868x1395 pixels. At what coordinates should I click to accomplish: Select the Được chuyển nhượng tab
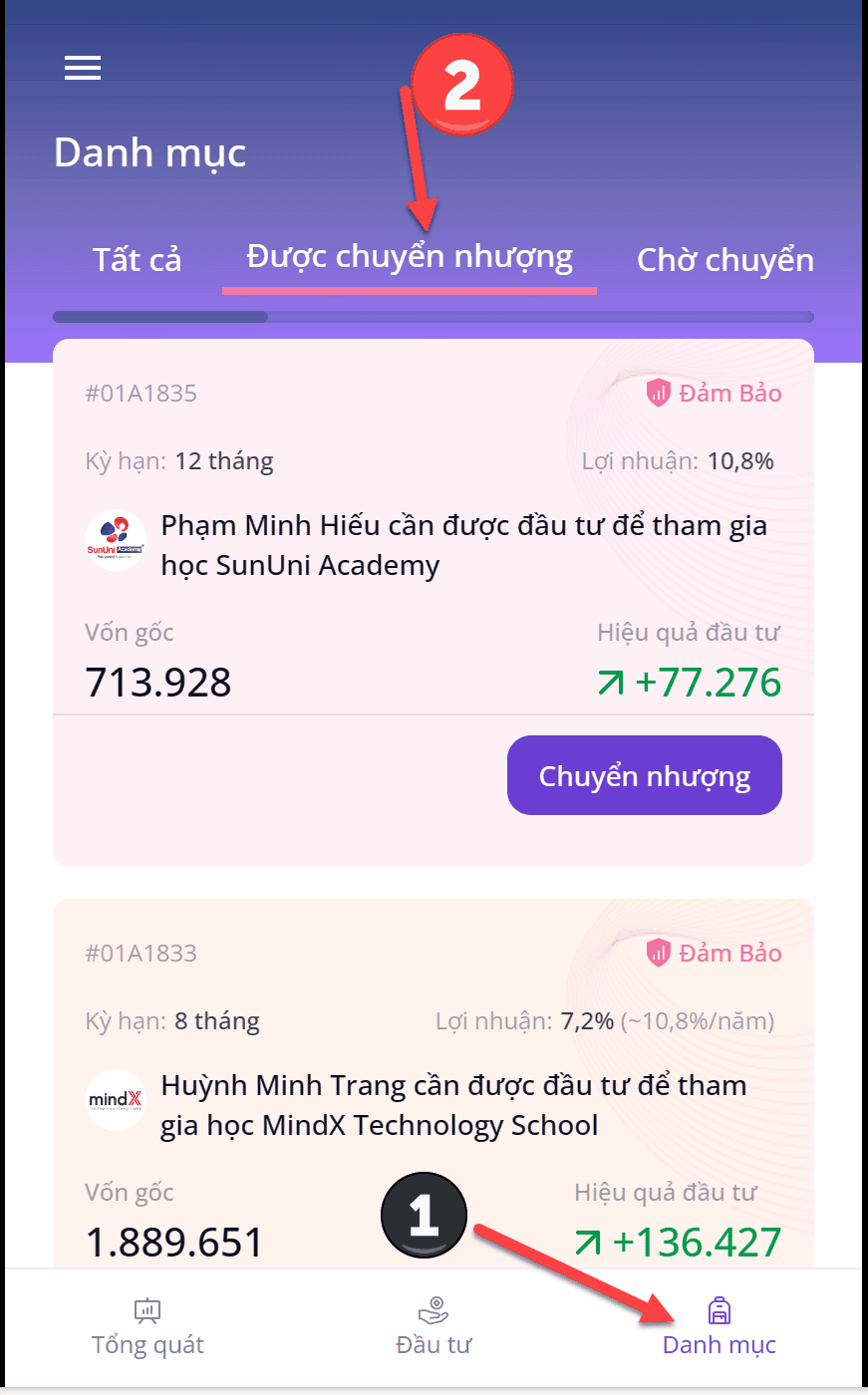tap(410, 258)
